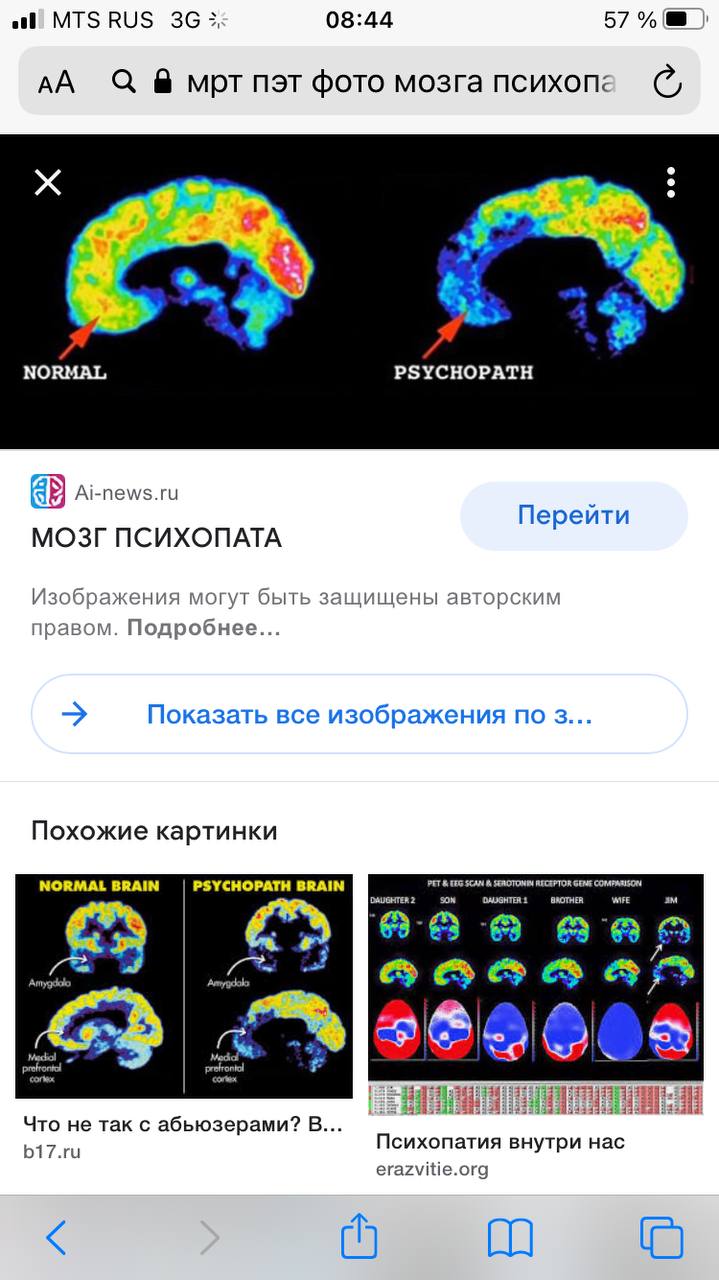Screen dimensions: 719x1280
Task: Go back in Safari
Action: pyautogui.click(x=57, y=1238)
